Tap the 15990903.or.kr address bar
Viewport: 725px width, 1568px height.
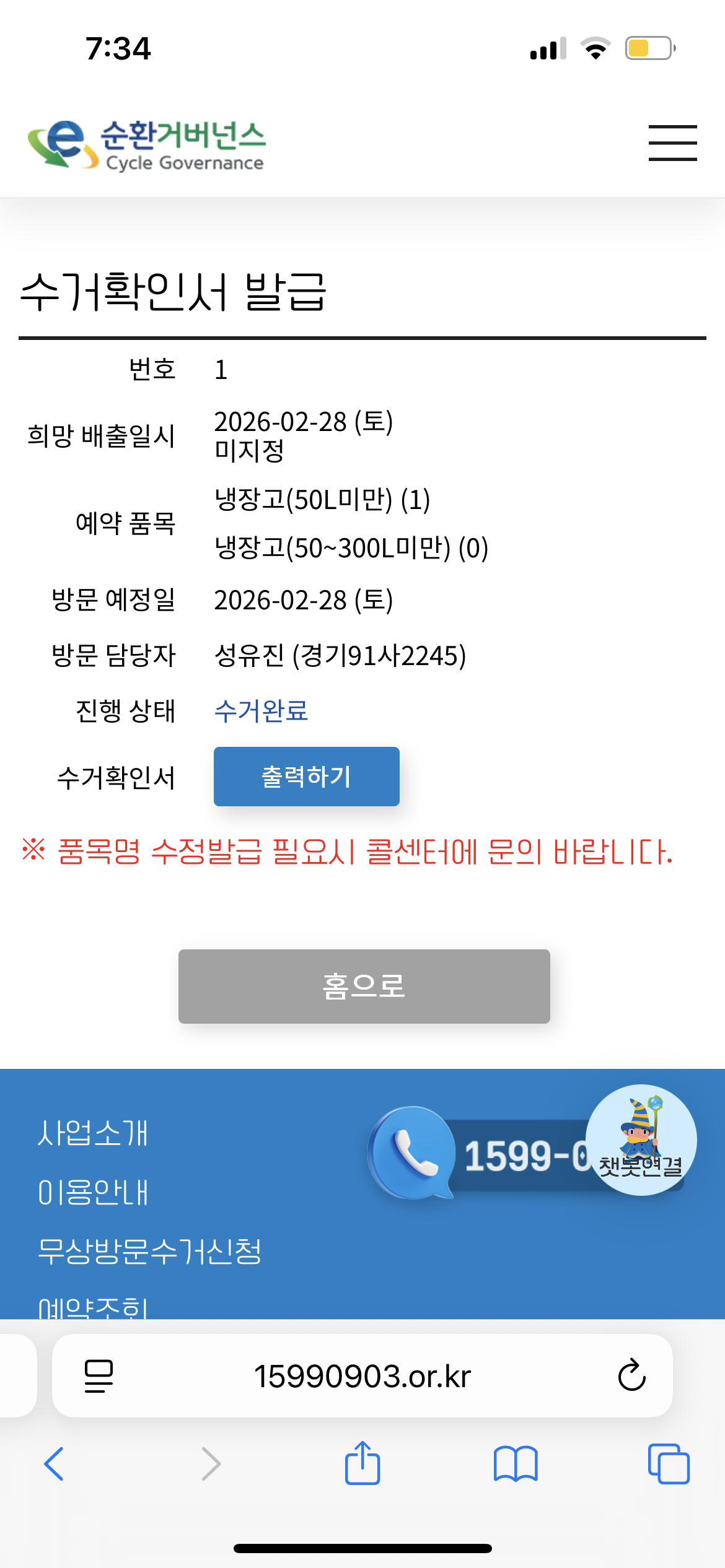[x=362, y=1376]
